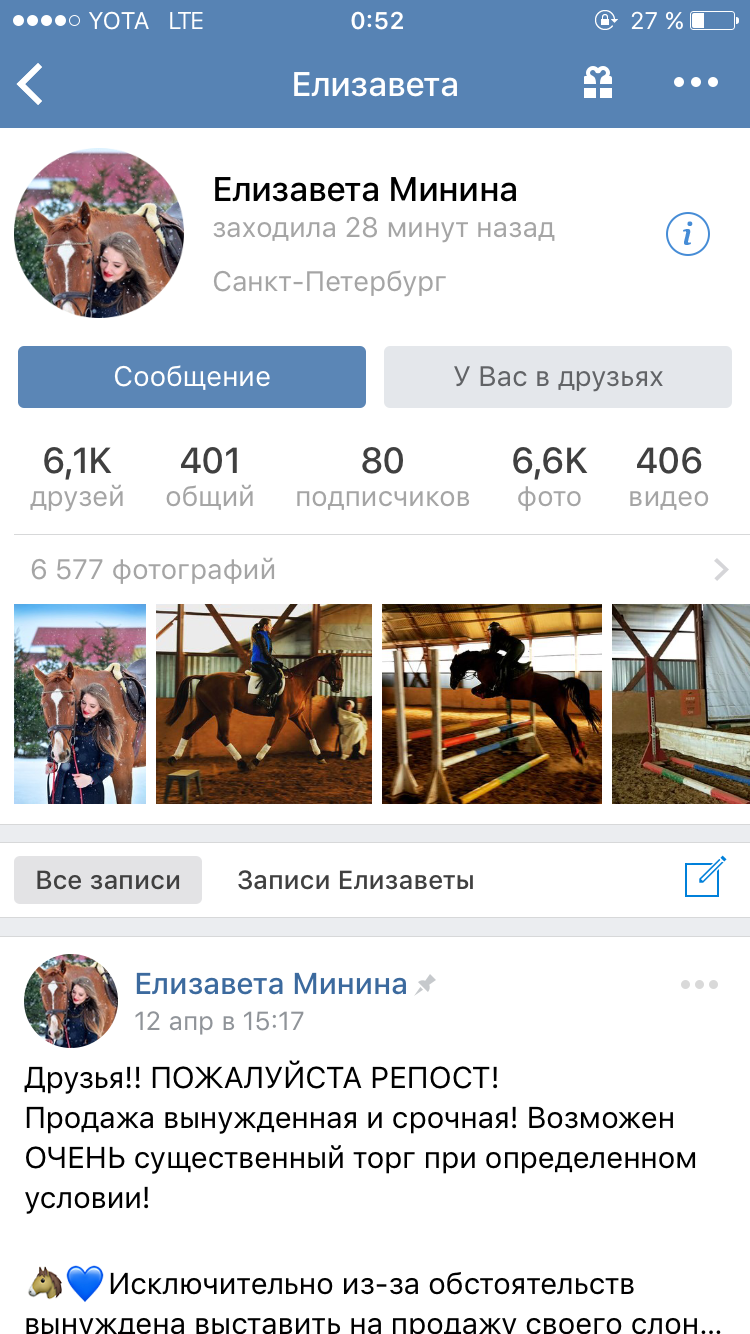The height and width of the screenshot is (1334, 750).
Task: Open the header three-dot overflow menu
Action: click(696, 83)
